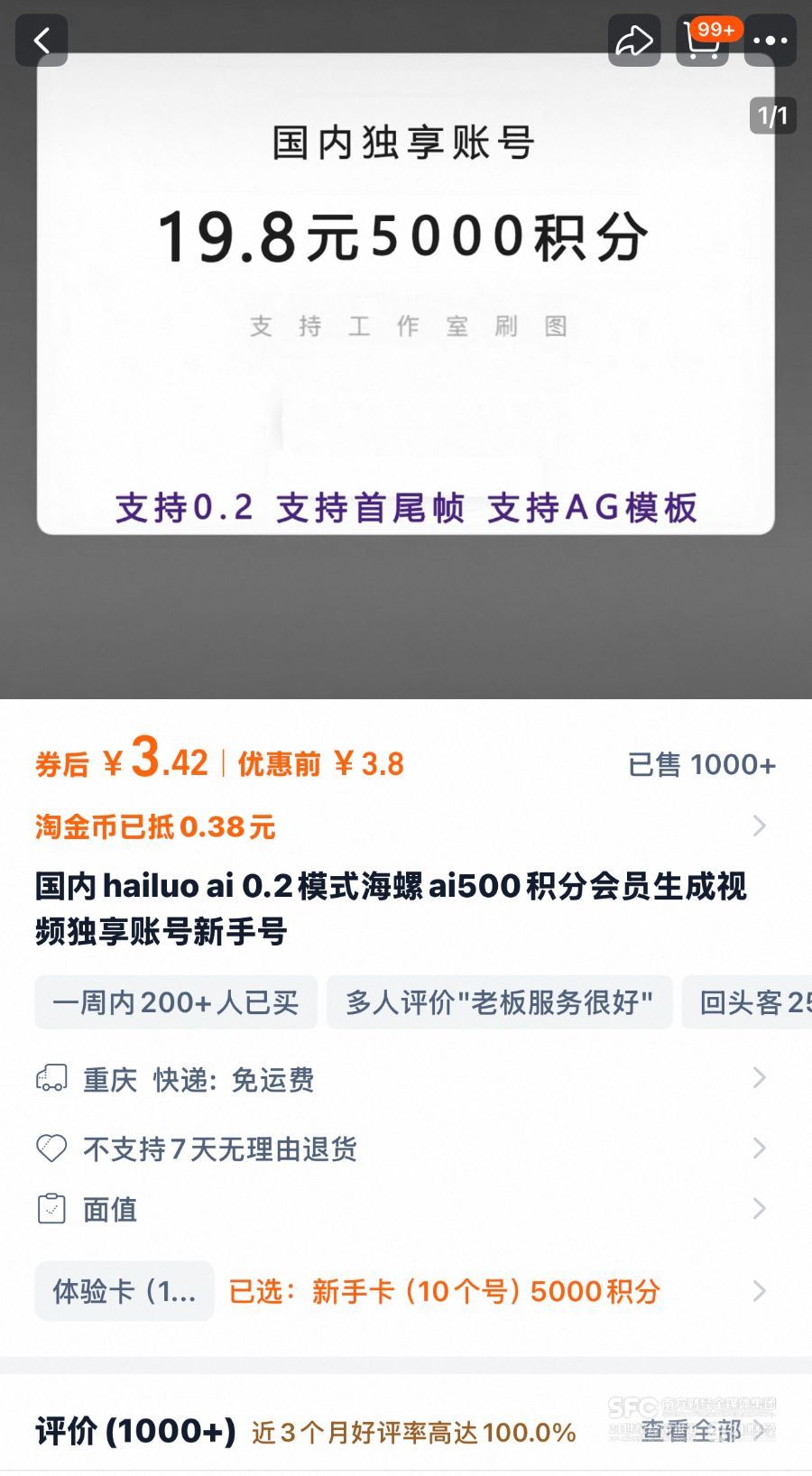
Task: Open the share options
Action: [635, 41]
